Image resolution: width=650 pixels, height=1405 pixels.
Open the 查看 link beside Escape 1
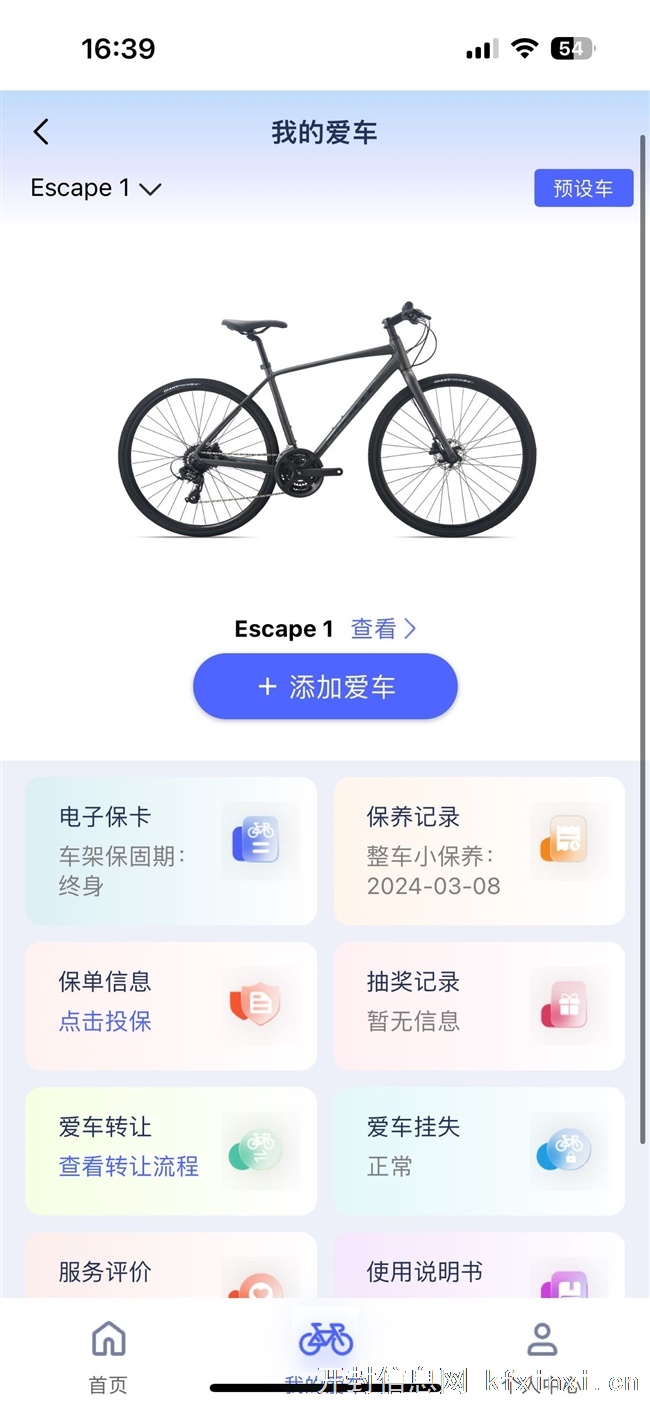tap(383, 629)
